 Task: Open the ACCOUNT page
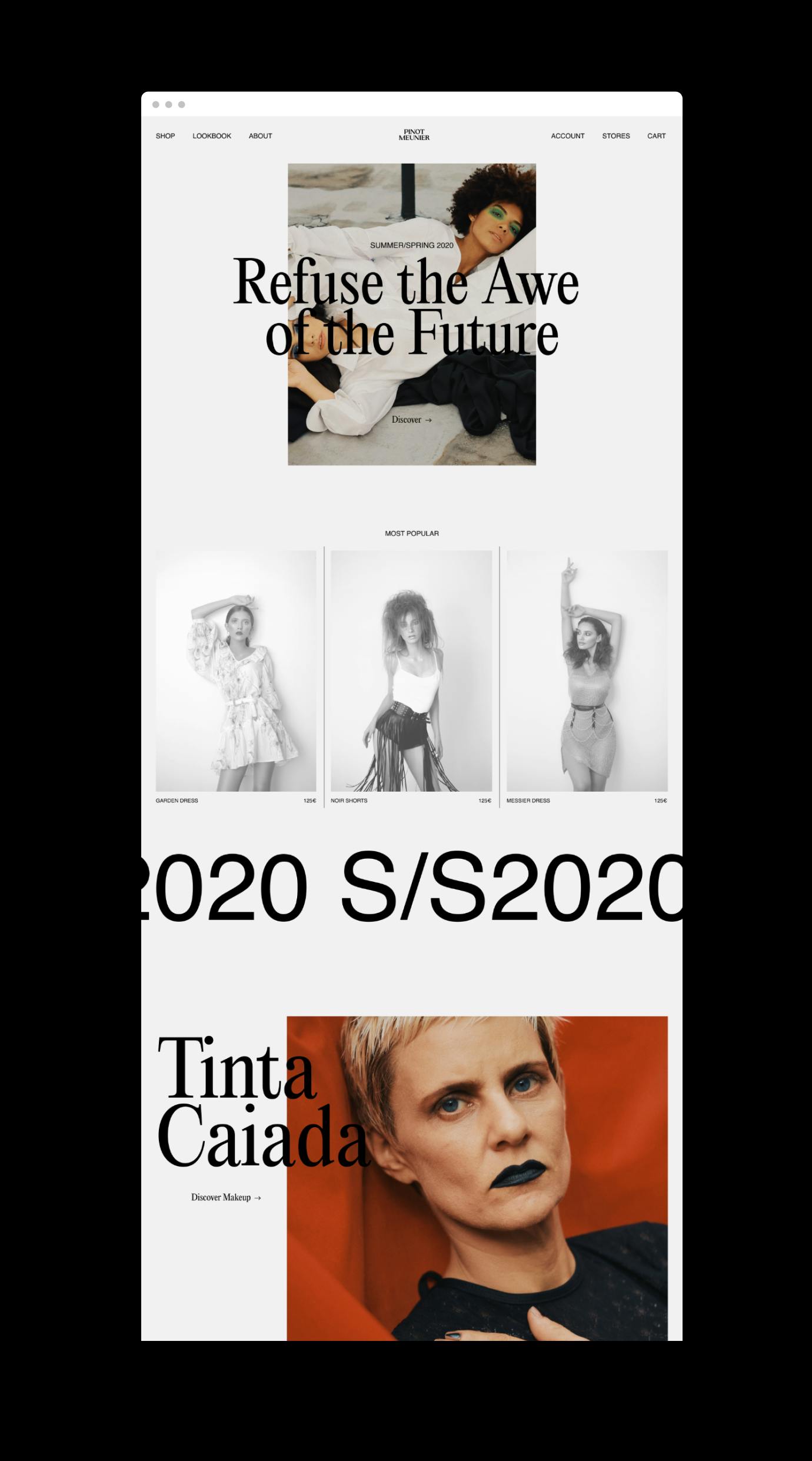tap(567, 136)
